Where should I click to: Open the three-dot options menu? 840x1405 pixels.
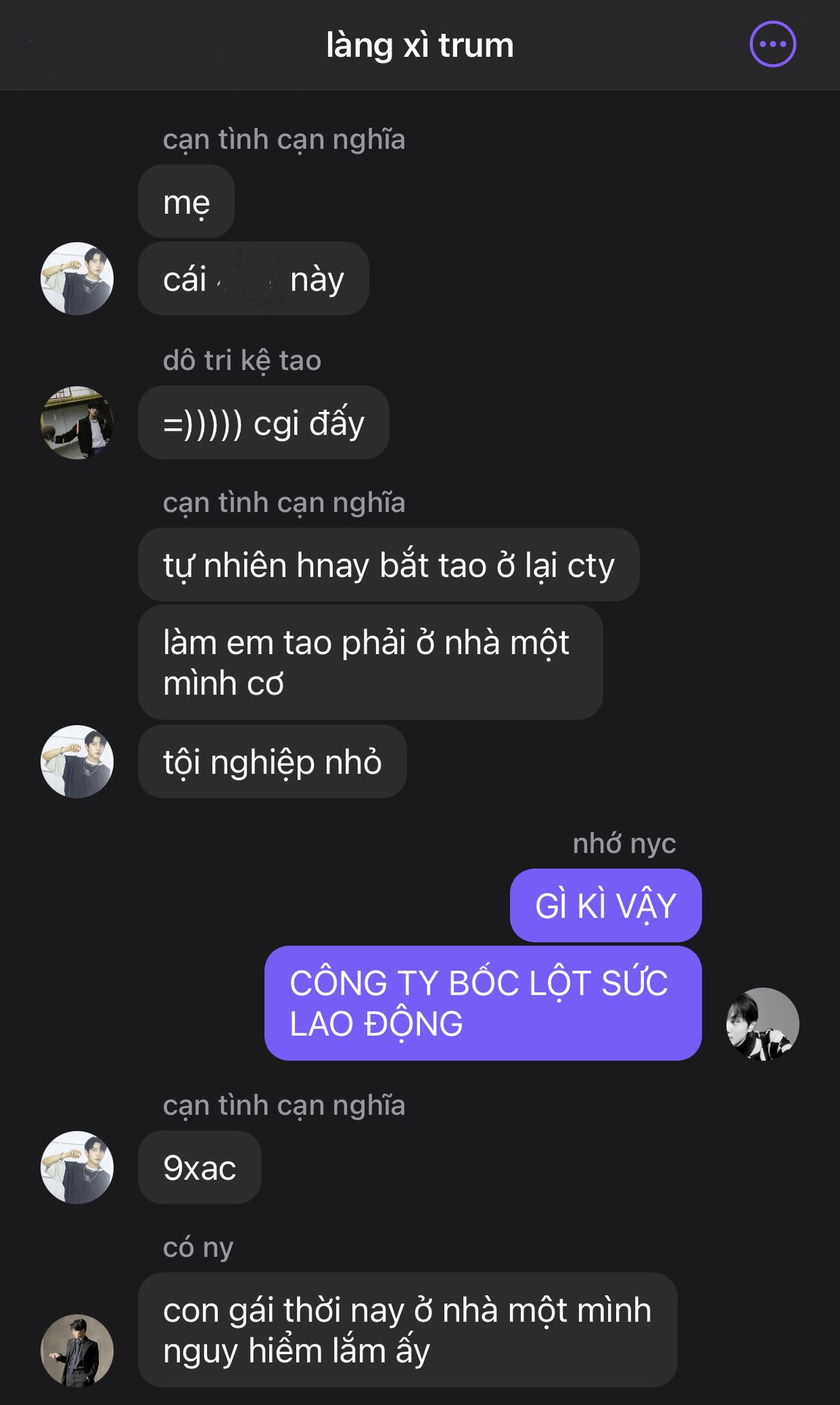(x=773, y=44)
